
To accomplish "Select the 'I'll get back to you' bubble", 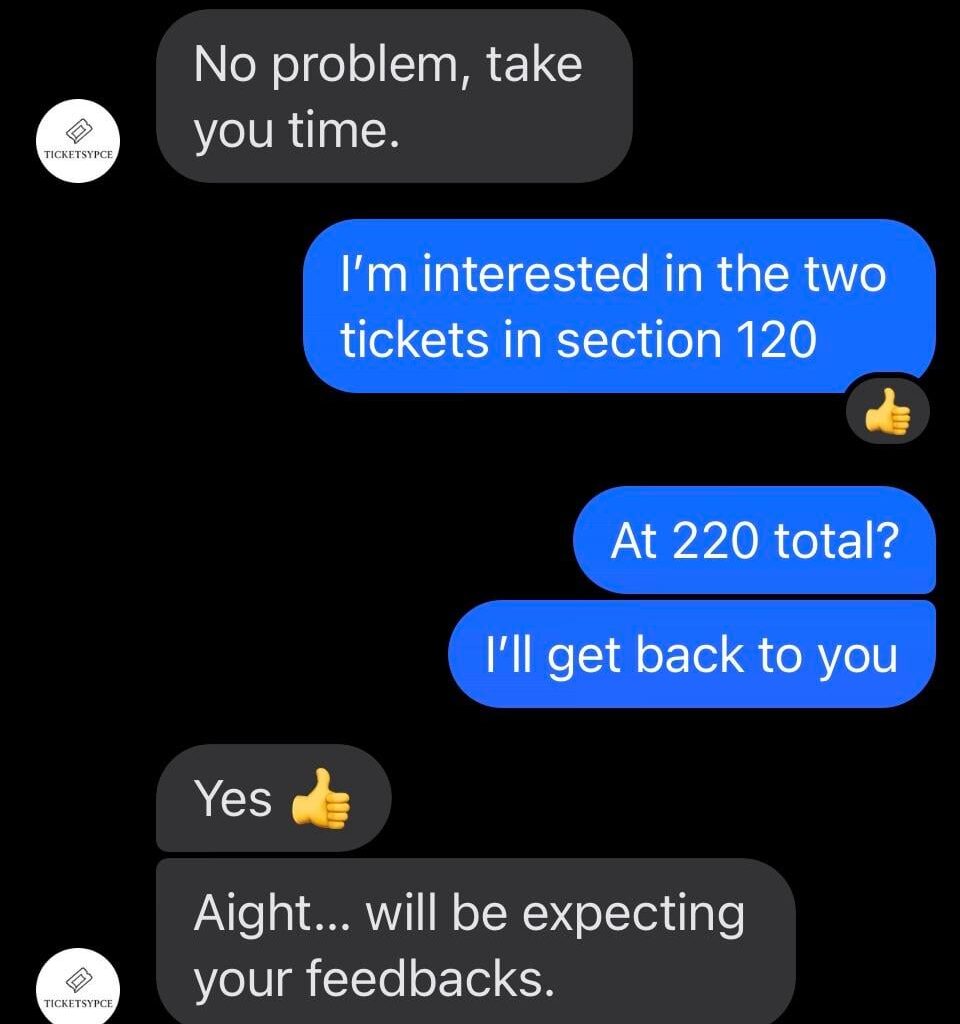I will pos(690,655).
